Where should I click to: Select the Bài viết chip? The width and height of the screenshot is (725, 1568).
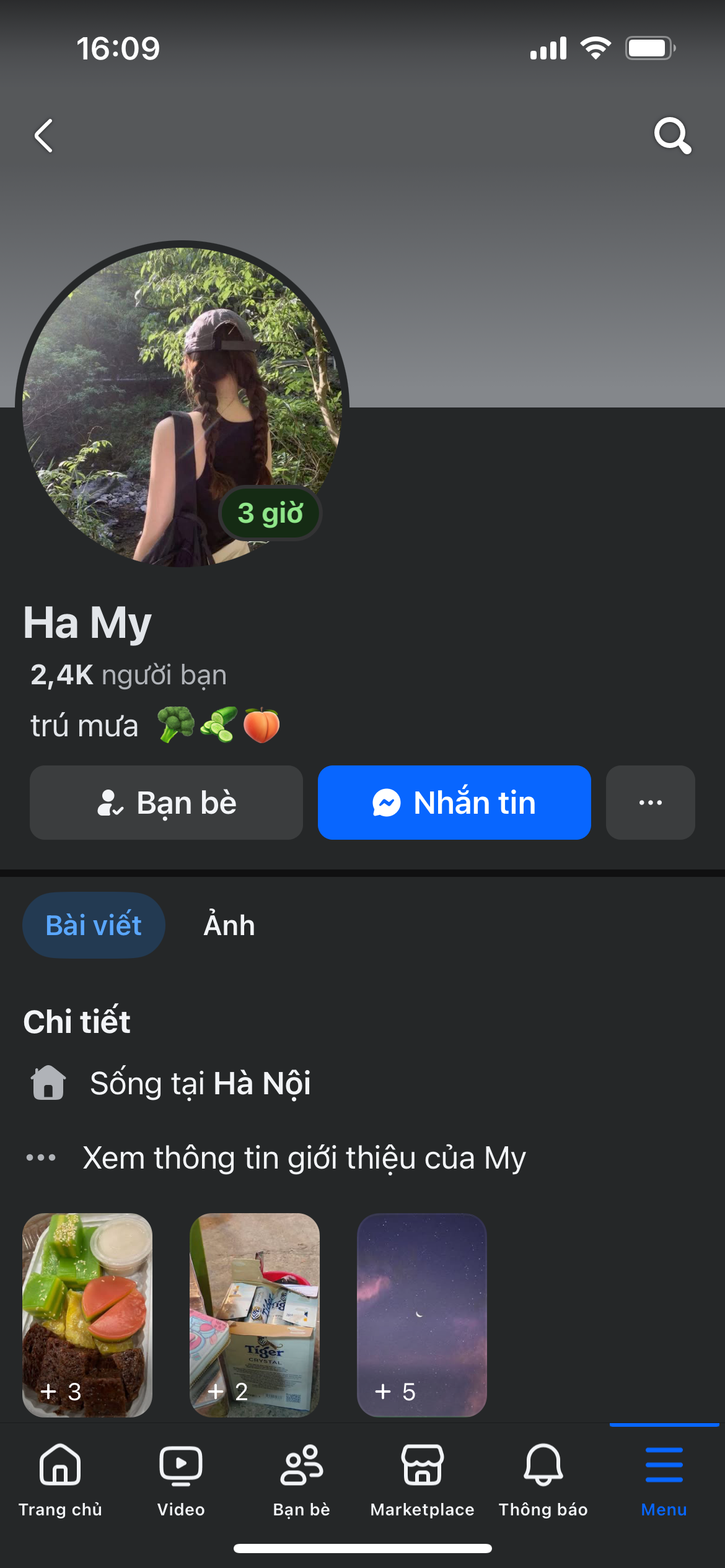(x=94, y=925)
